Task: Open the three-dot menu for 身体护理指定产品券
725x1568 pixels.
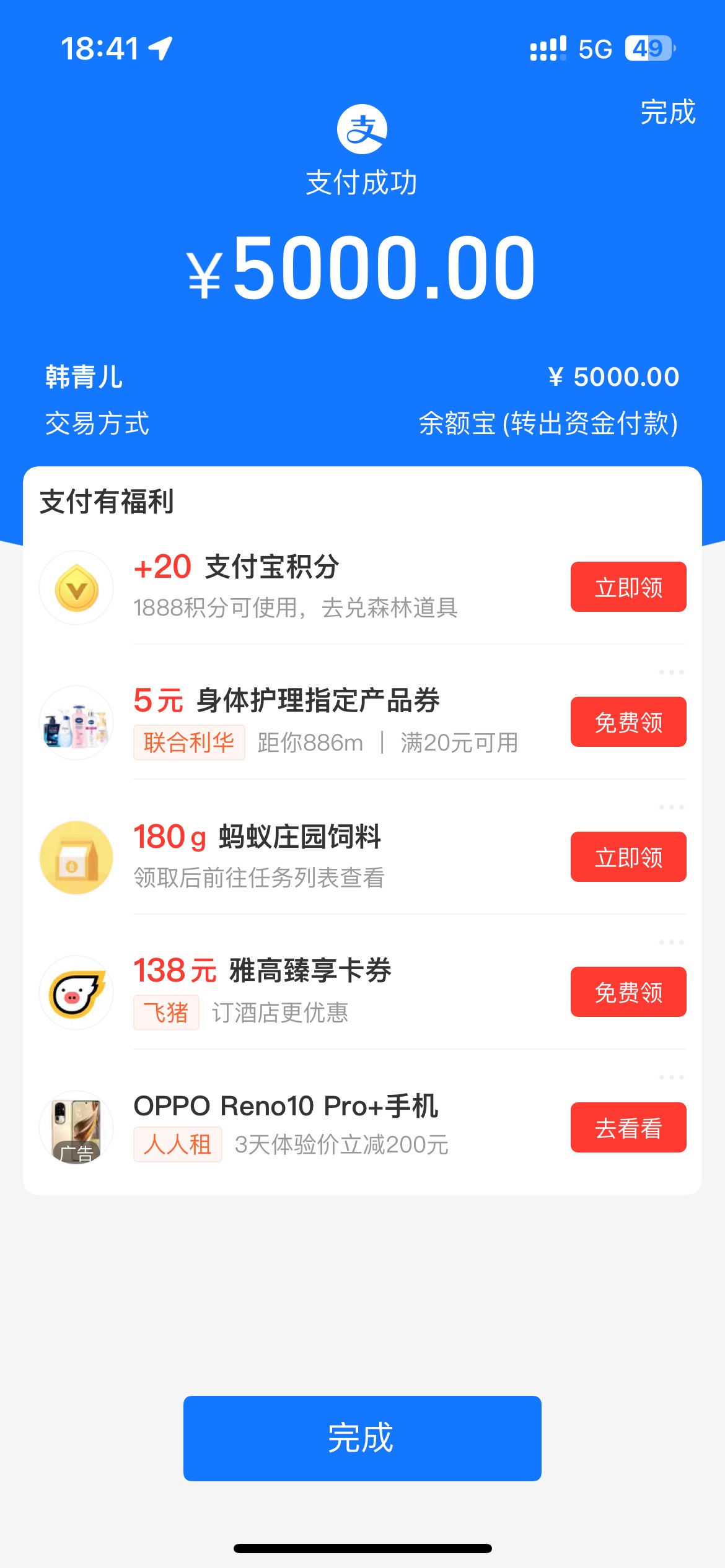Action: [671, 673]
